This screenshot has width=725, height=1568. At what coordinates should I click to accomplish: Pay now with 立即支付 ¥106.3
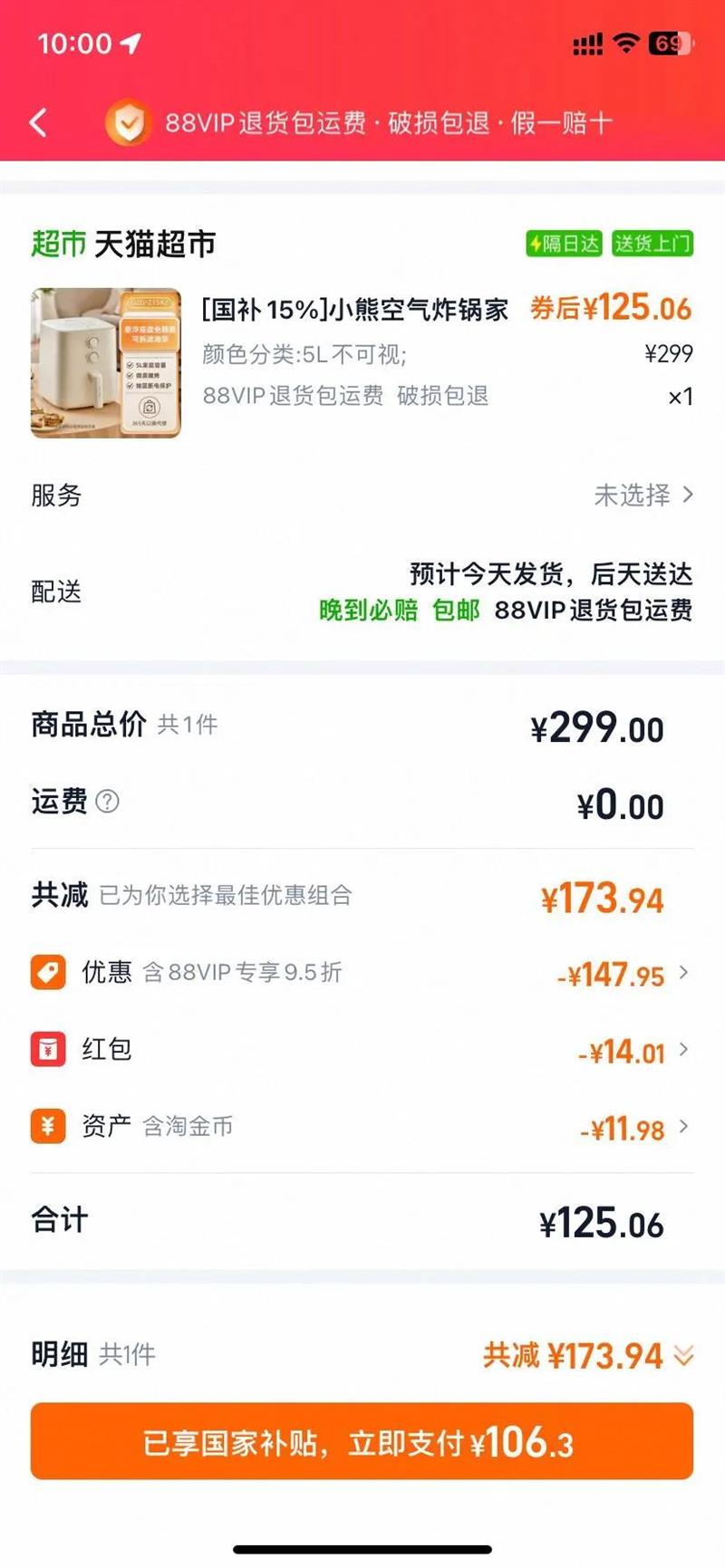click(x=362, y=1441)
